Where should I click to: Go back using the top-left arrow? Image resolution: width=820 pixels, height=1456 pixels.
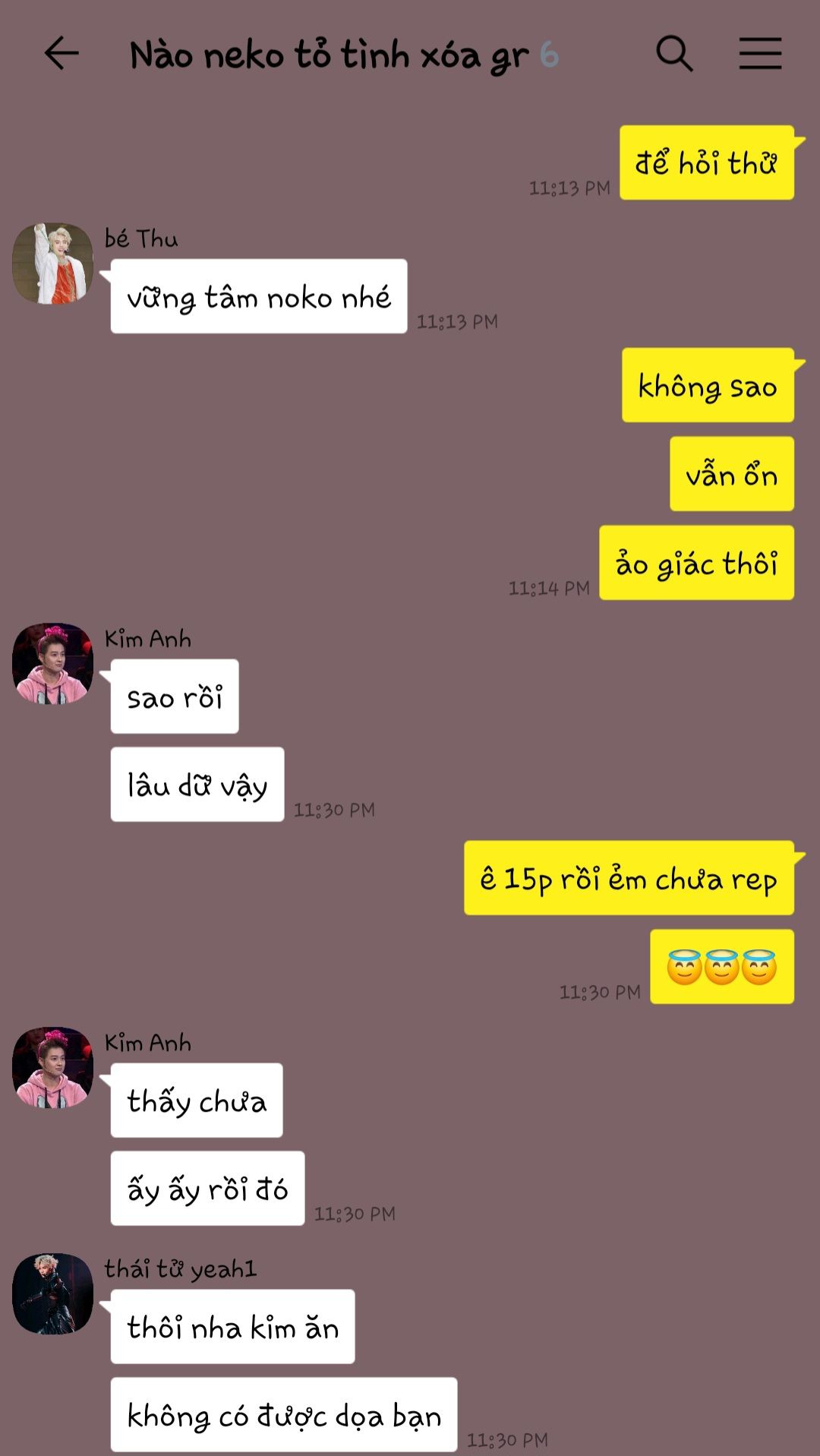pyautogui.click(x=61, y=54)
